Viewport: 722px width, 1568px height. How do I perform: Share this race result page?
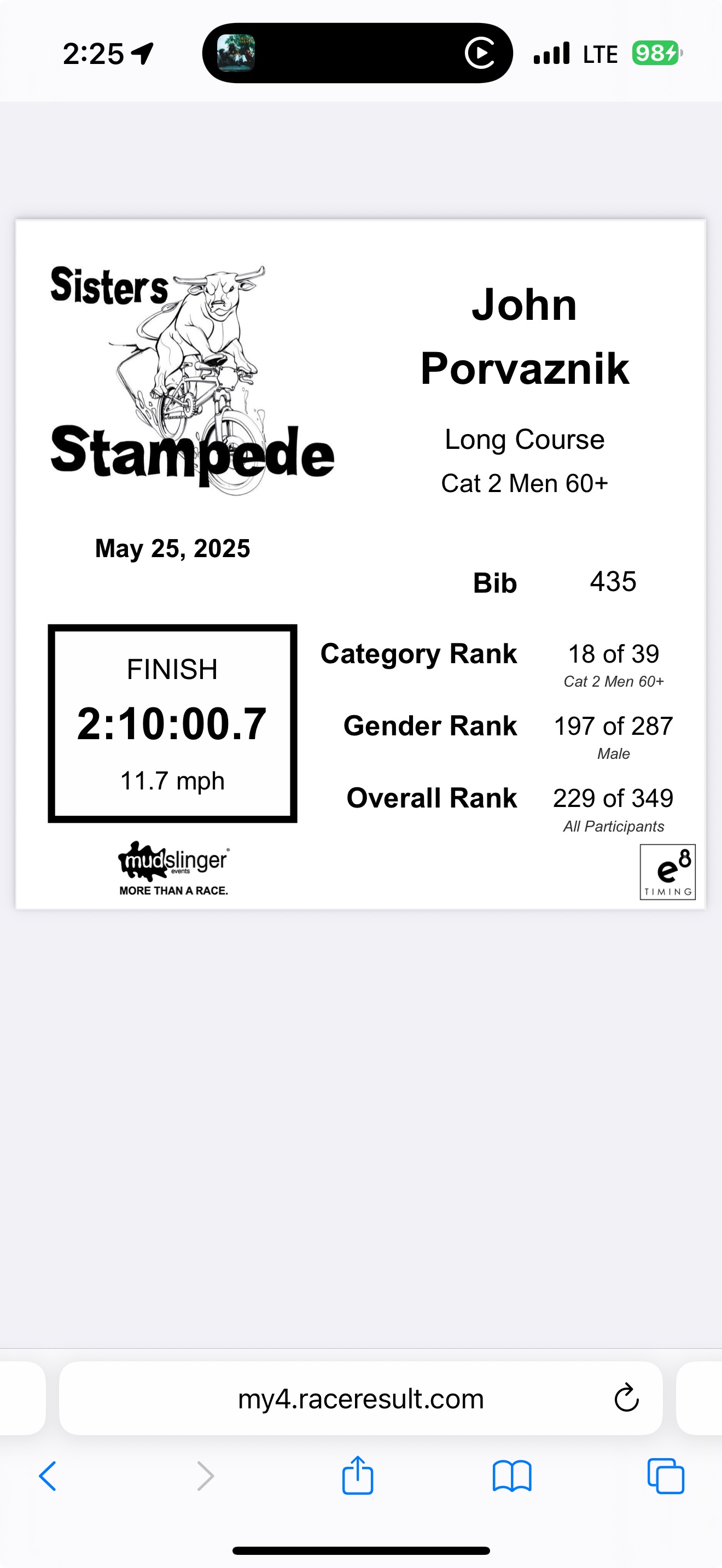point(357,1475)
